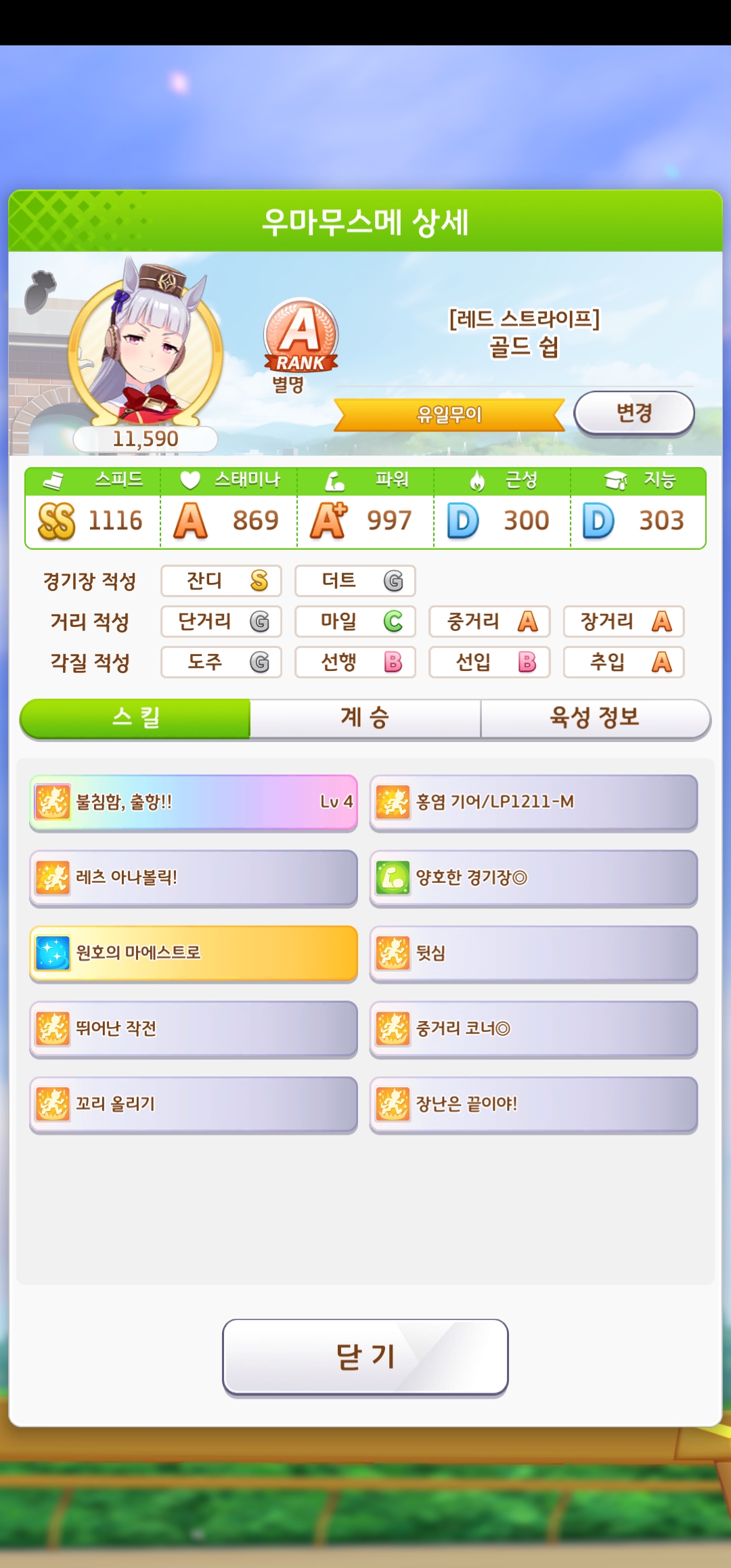This screenshot has width=731, height=1568.
Task: Tap the 변경 button to change nickname
Action: coord(634,412)
